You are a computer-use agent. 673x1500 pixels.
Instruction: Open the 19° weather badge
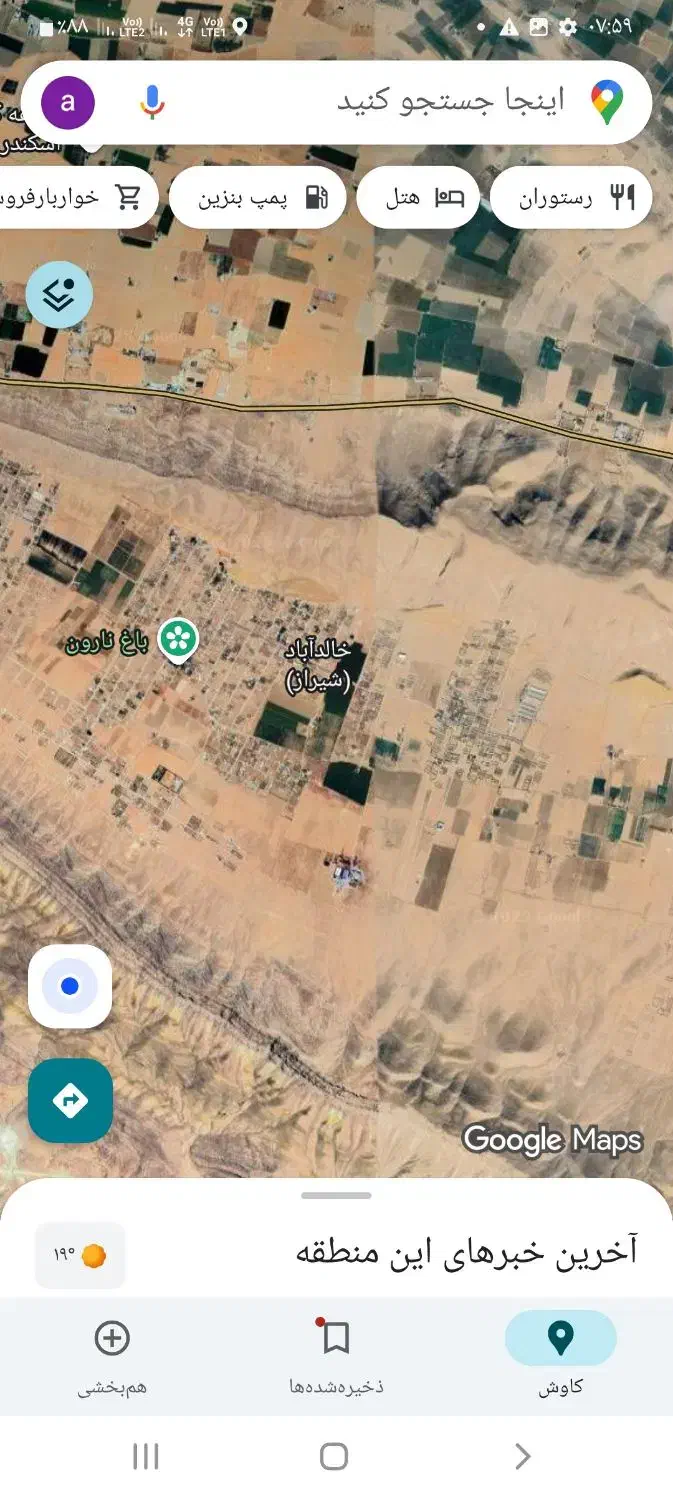click(x=80, y=1254)
